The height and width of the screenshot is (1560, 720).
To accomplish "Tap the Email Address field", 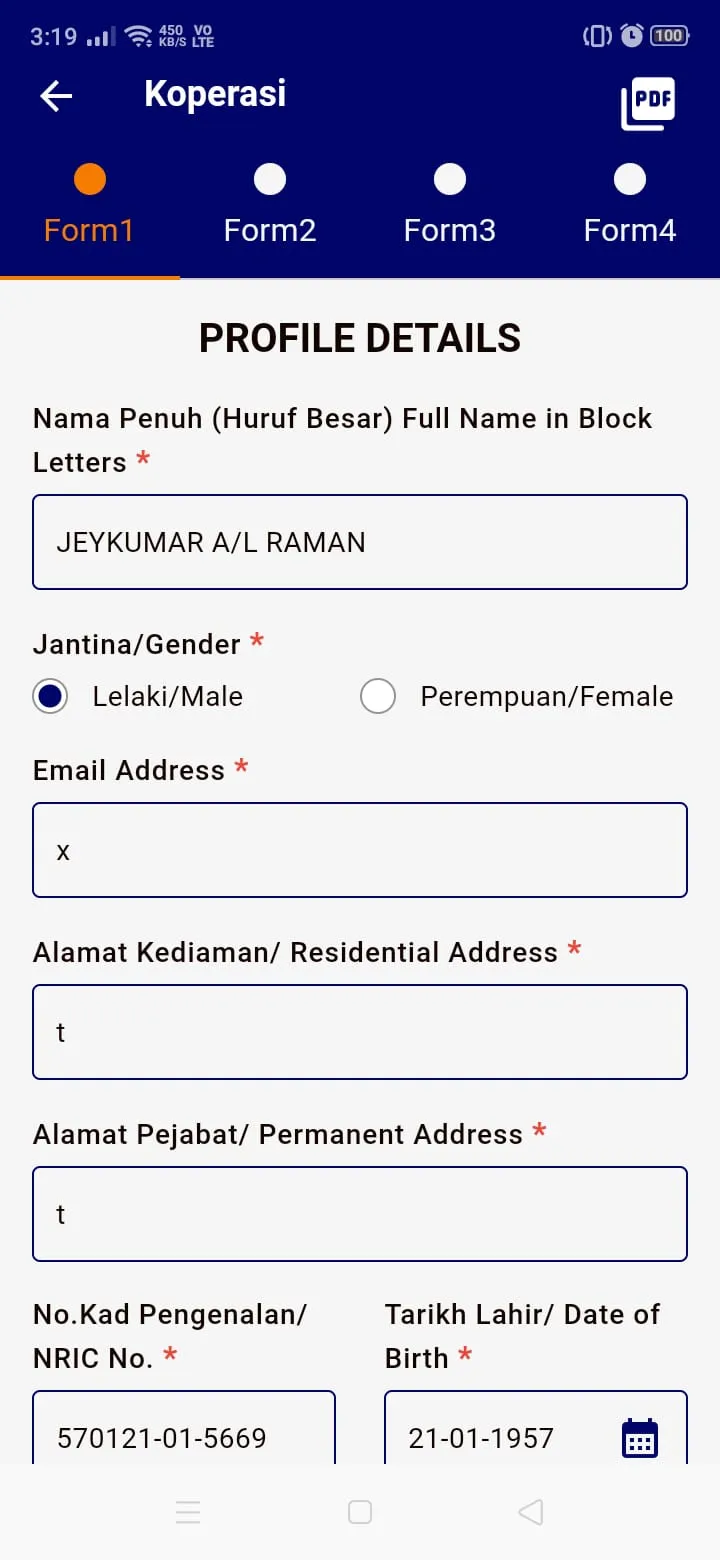I will (x=360, y=850).
